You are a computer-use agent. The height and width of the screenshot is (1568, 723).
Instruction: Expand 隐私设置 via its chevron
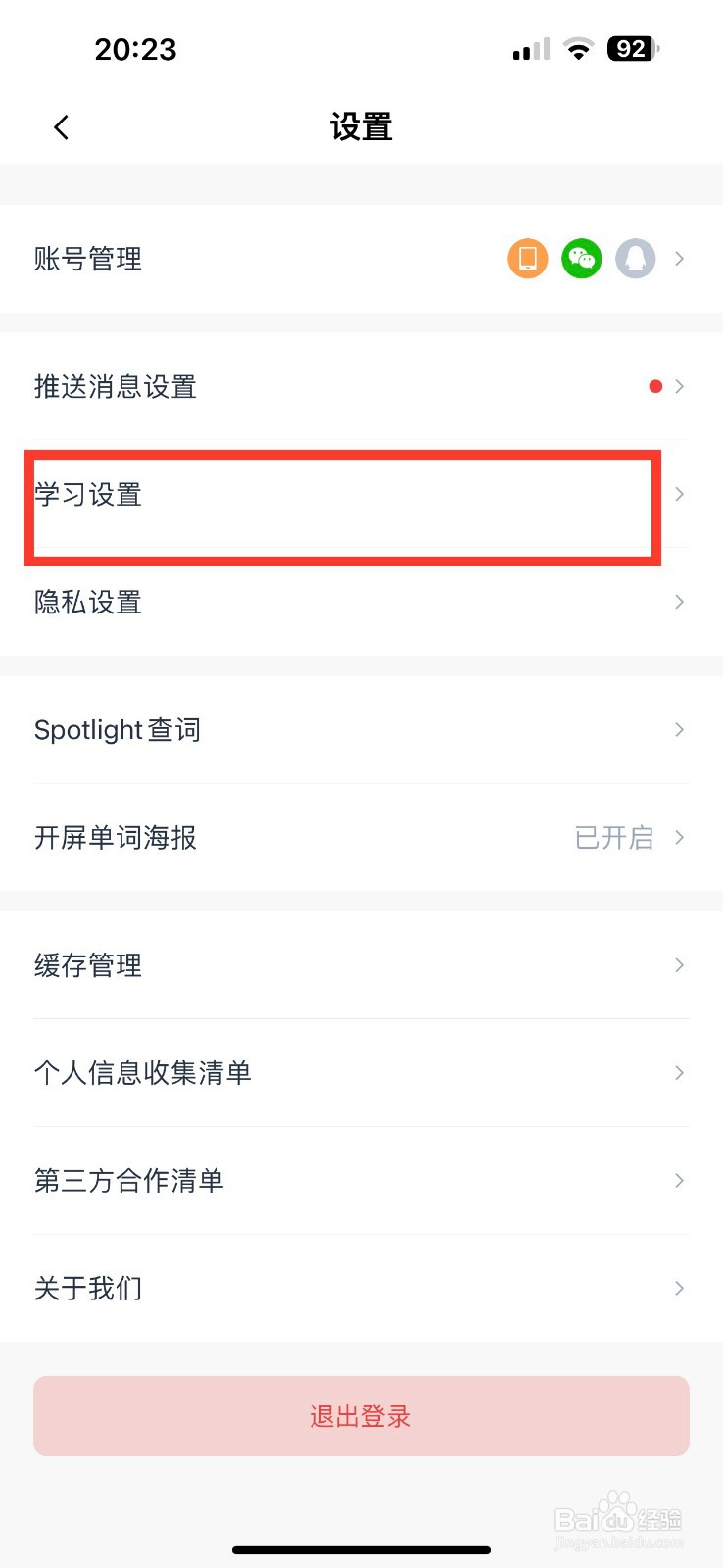[x=680, y=602]
